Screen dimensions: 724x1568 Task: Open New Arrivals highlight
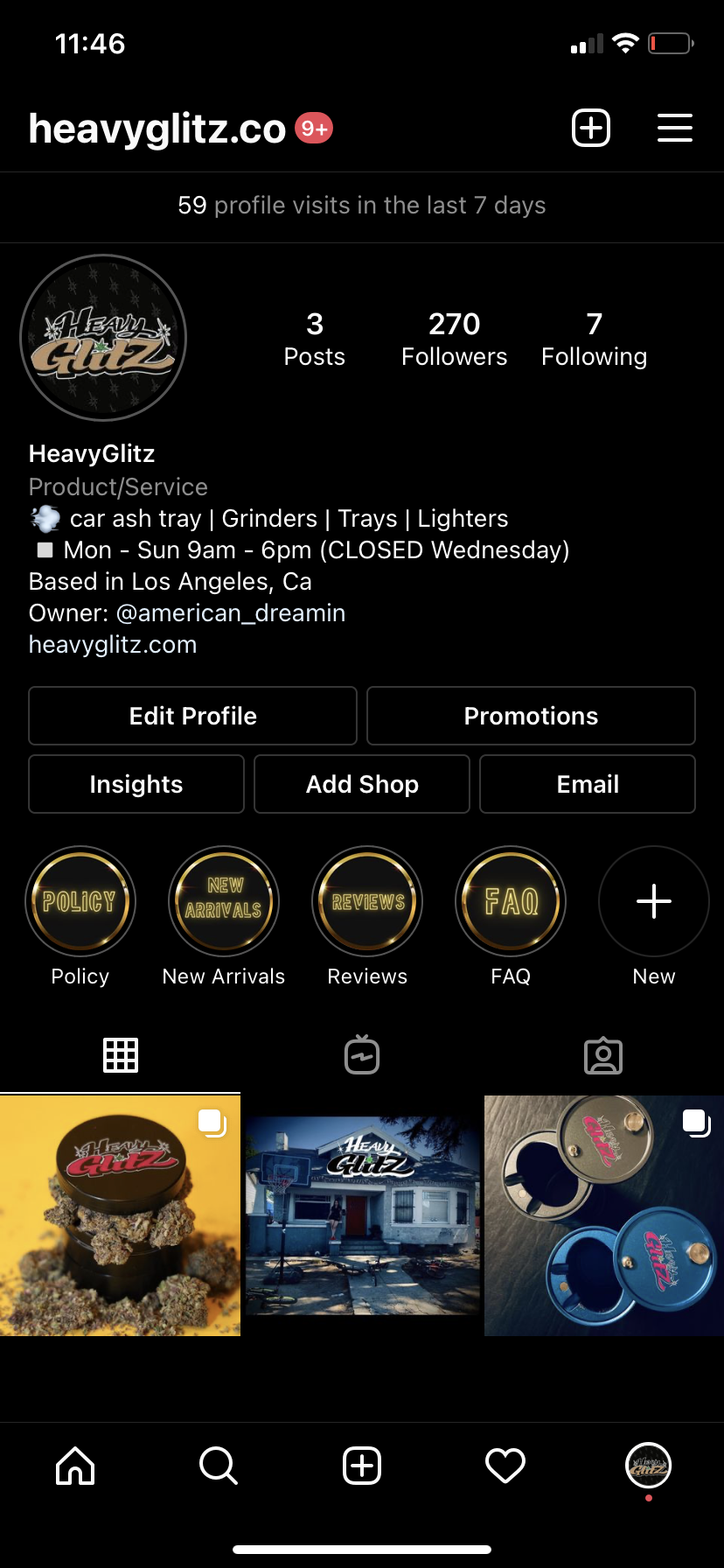(x=224, y=901)
